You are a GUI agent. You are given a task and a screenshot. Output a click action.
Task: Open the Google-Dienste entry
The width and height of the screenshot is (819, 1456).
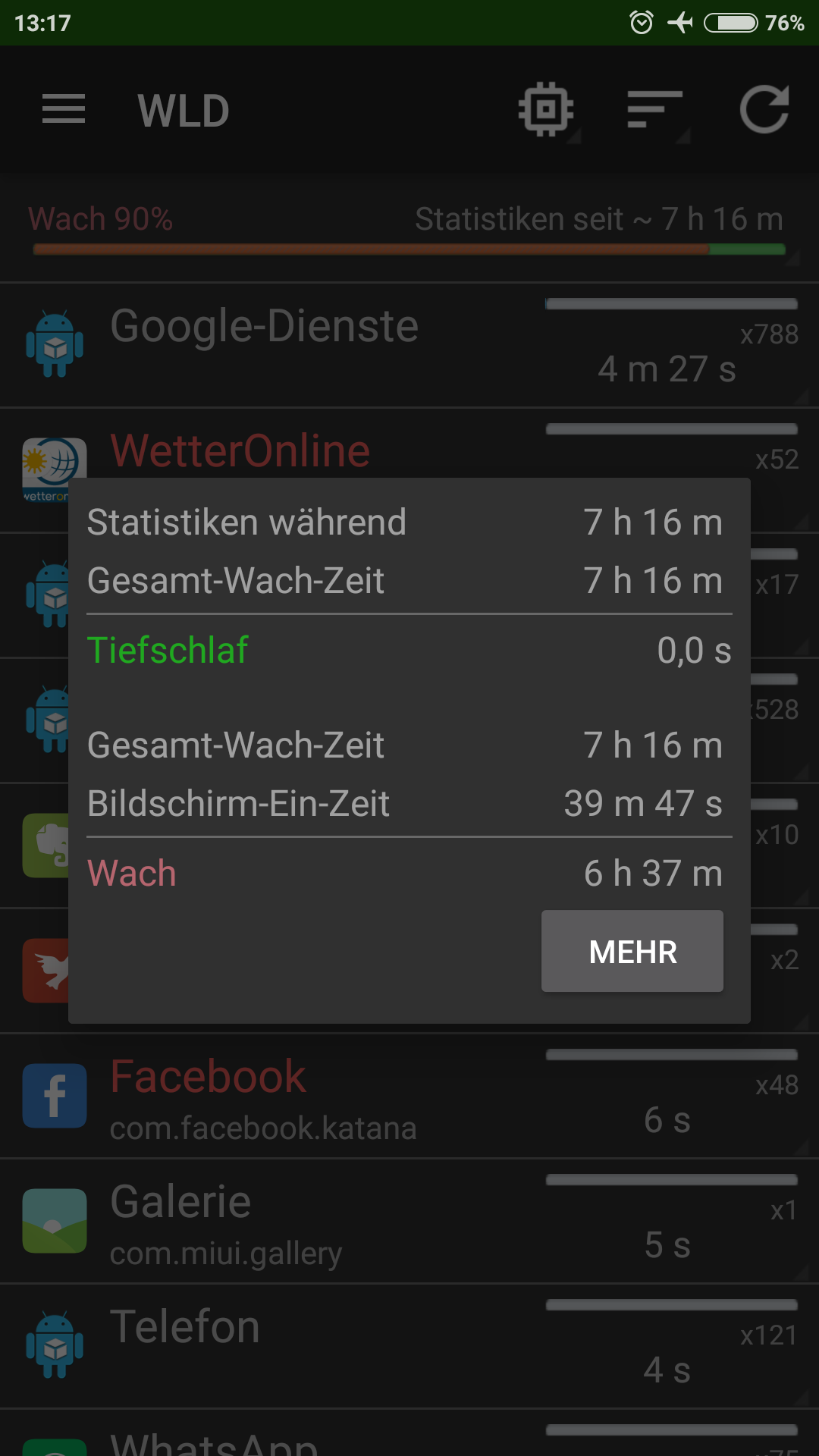(409, 346)
